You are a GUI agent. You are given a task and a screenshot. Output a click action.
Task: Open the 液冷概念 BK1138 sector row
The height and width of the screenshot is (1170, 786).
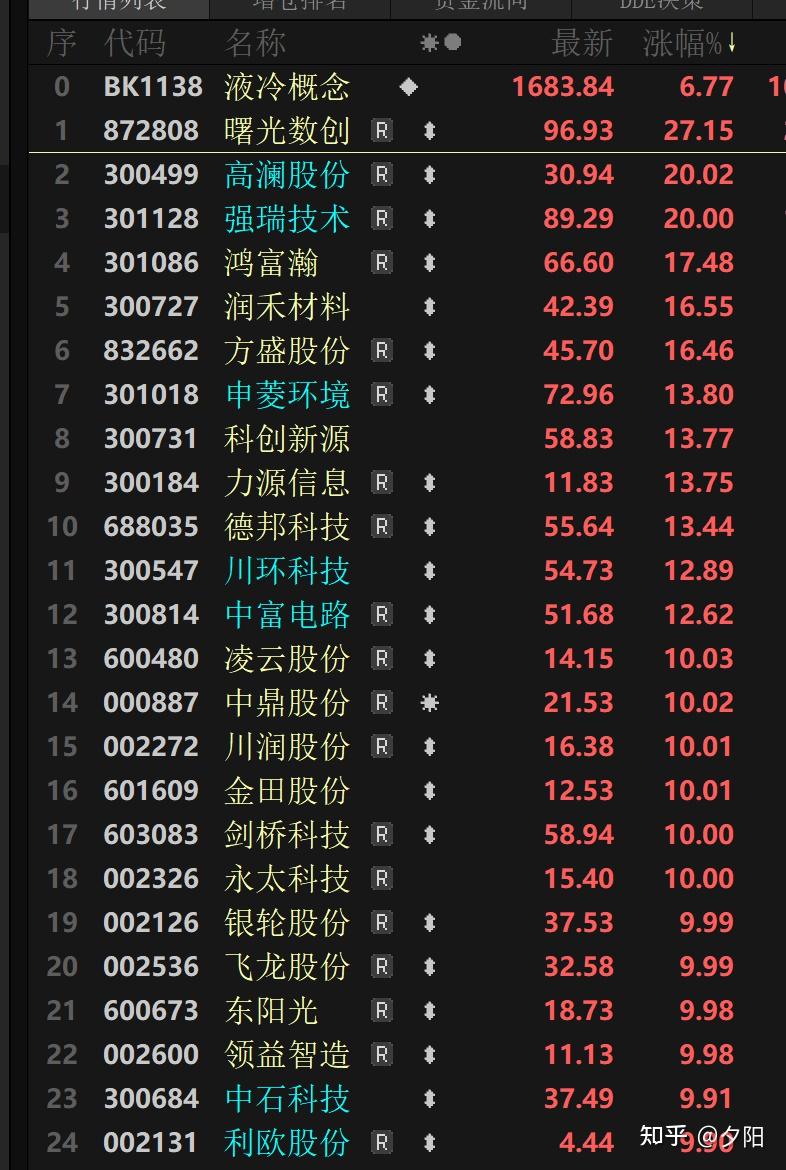pyautogui.click(x=287, y=87)
